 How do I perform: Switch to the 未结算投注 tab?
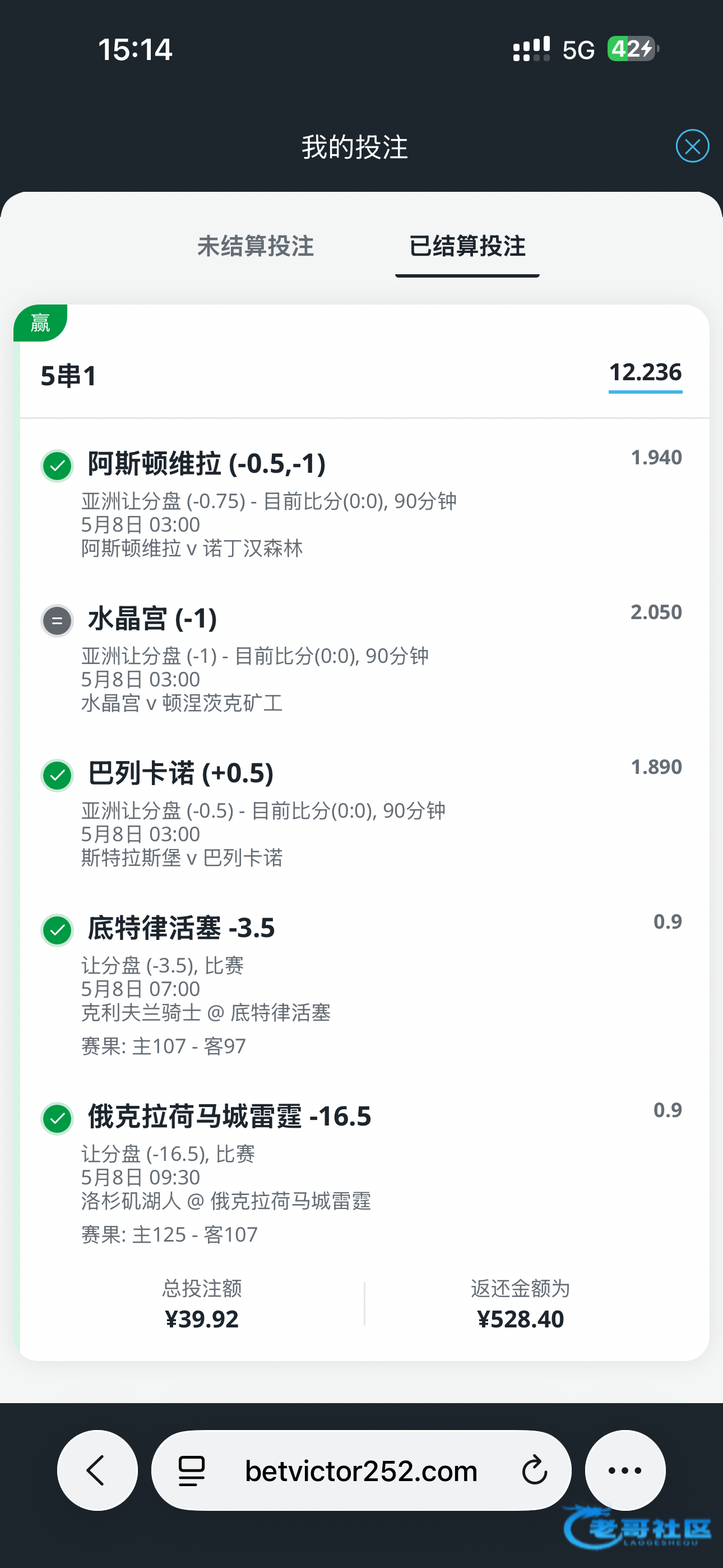coord(255,247)
